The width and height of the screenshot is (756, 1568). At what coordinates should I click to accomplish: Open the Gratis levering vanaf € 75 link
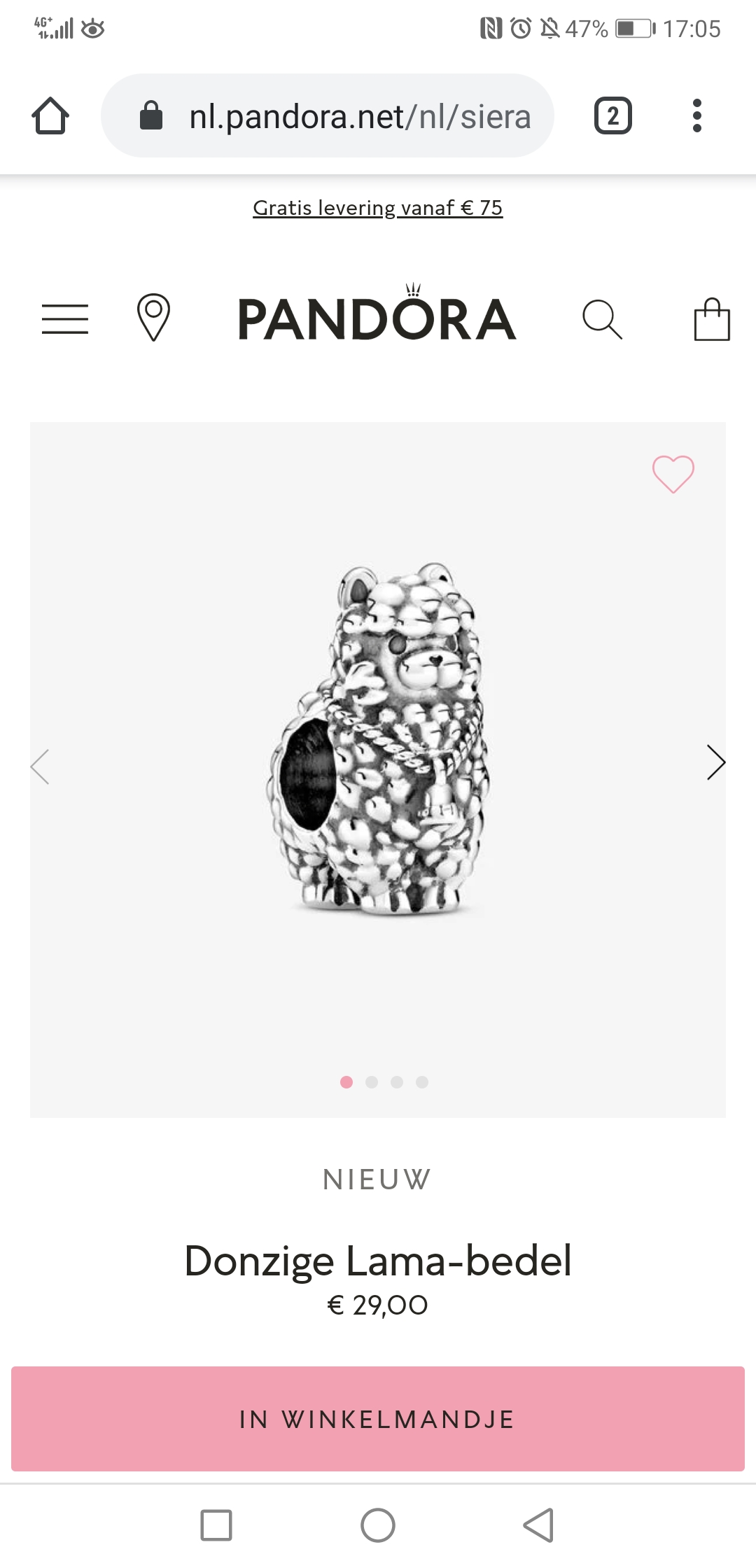(x=378, y=208)
